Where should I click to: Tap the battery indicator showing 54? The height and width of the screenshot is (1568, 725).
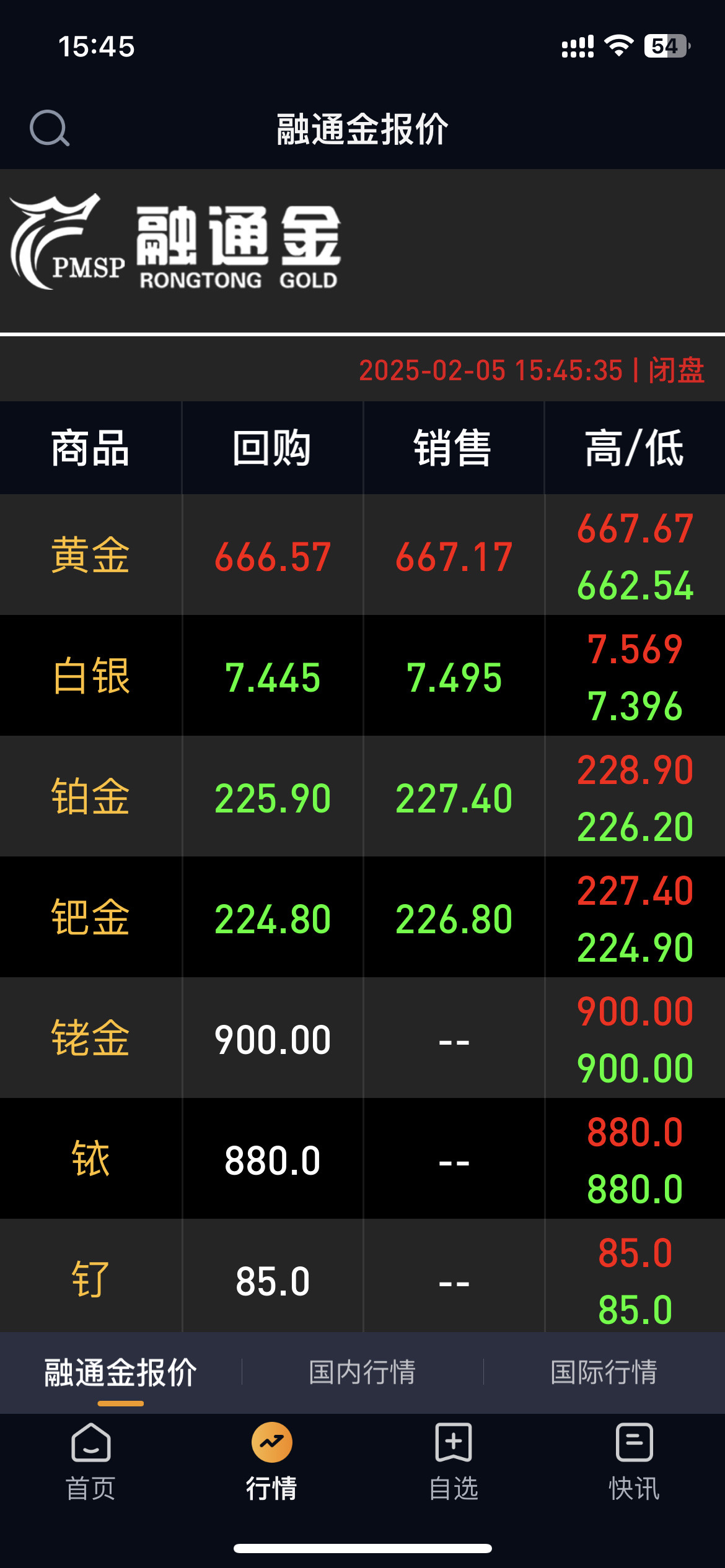pos(667,45)
